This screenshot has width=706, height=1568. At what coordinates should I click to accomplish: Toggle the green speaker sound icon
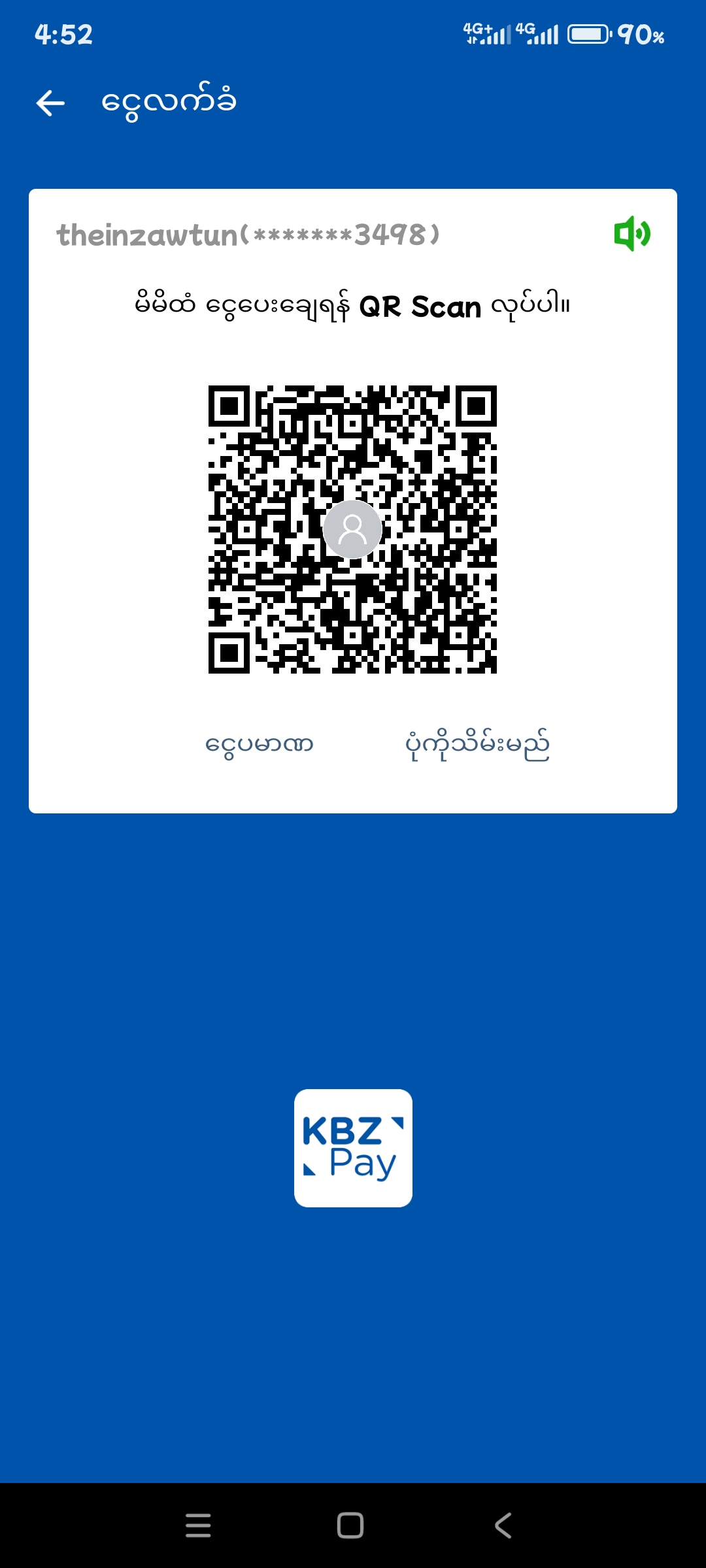[x=631, y=234]
